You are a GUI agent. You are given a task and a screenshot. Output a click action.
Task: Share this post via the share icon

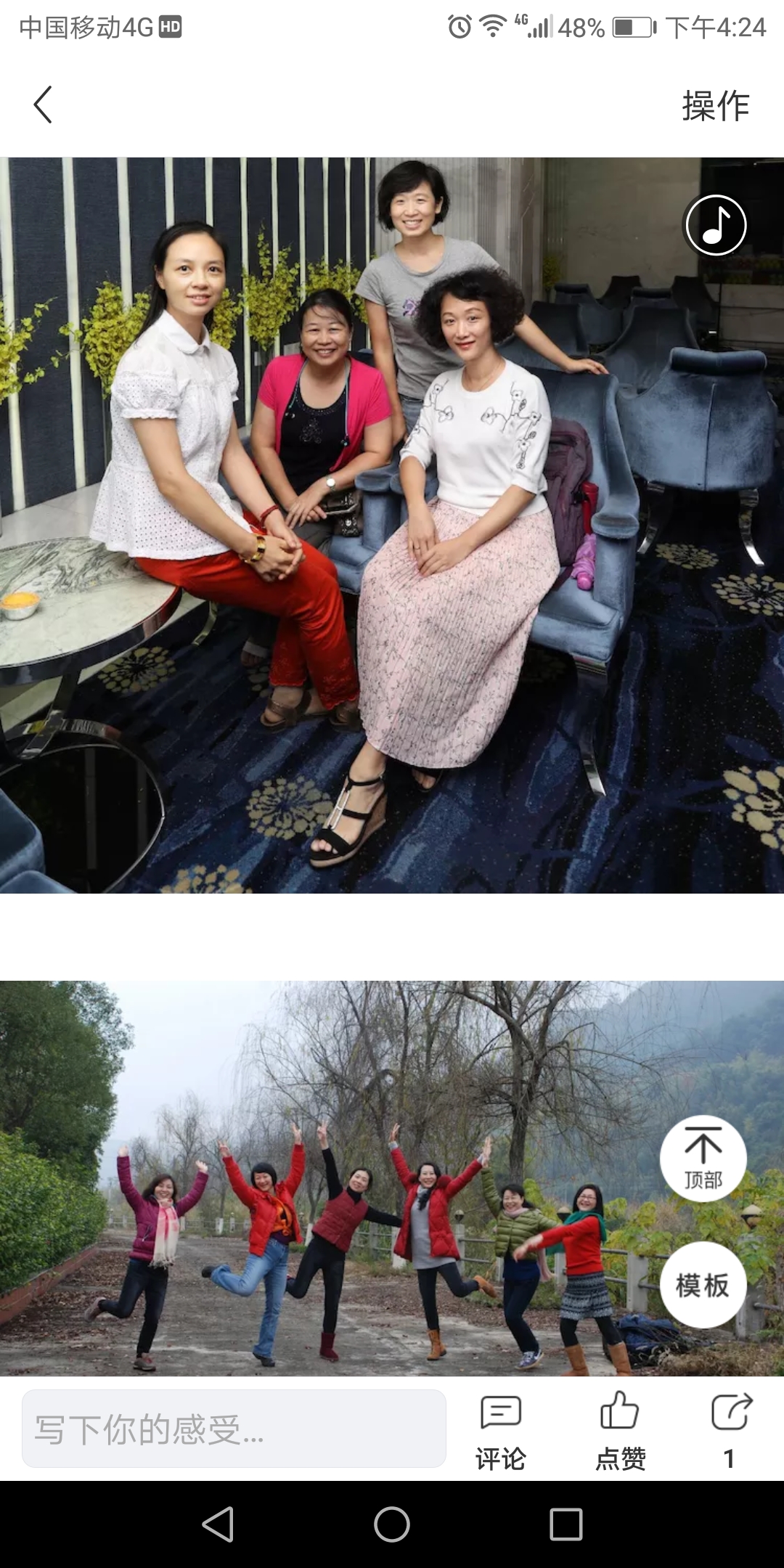click(x=731, y=1429)
